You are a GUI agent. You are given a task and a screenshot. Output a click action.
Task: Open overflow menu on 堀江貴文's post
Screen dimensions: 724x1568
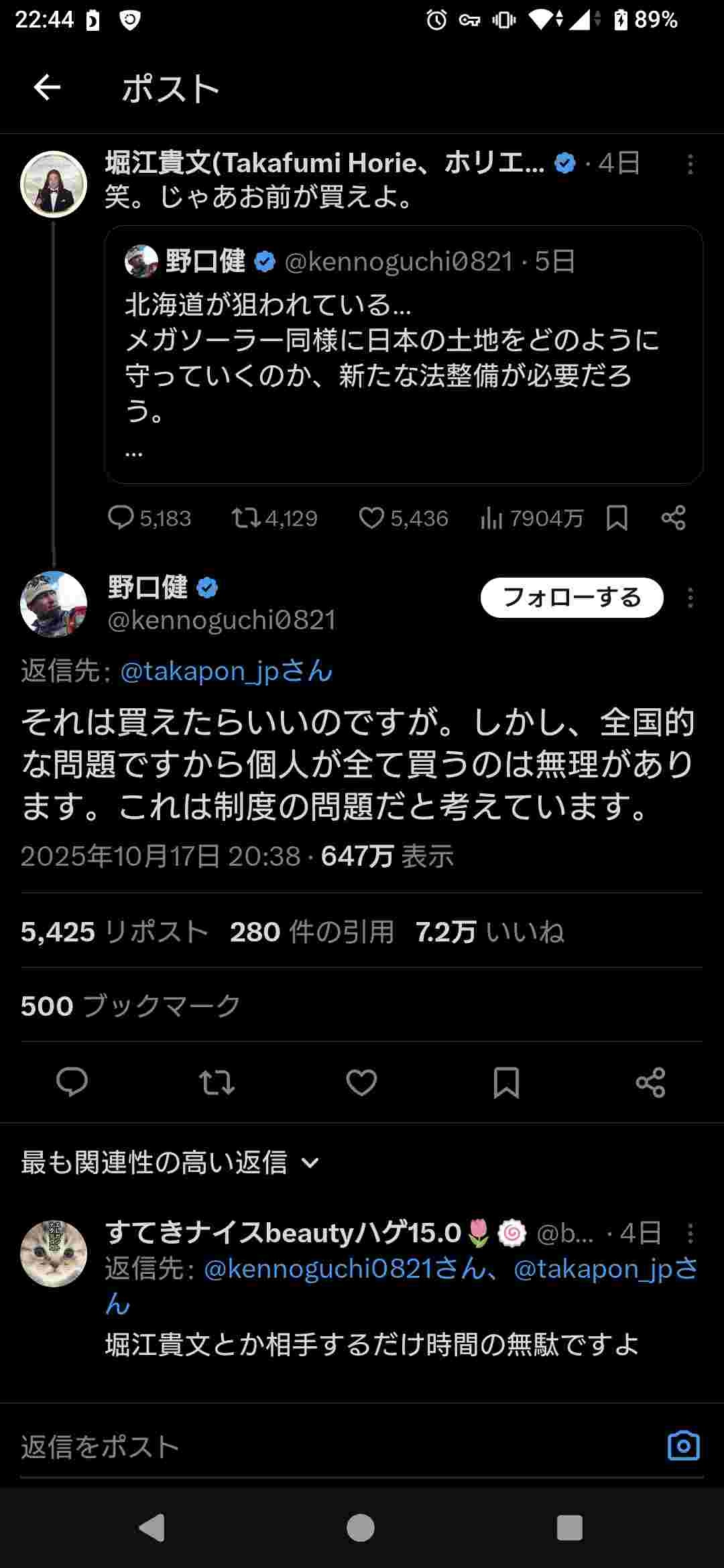[690, 165]
